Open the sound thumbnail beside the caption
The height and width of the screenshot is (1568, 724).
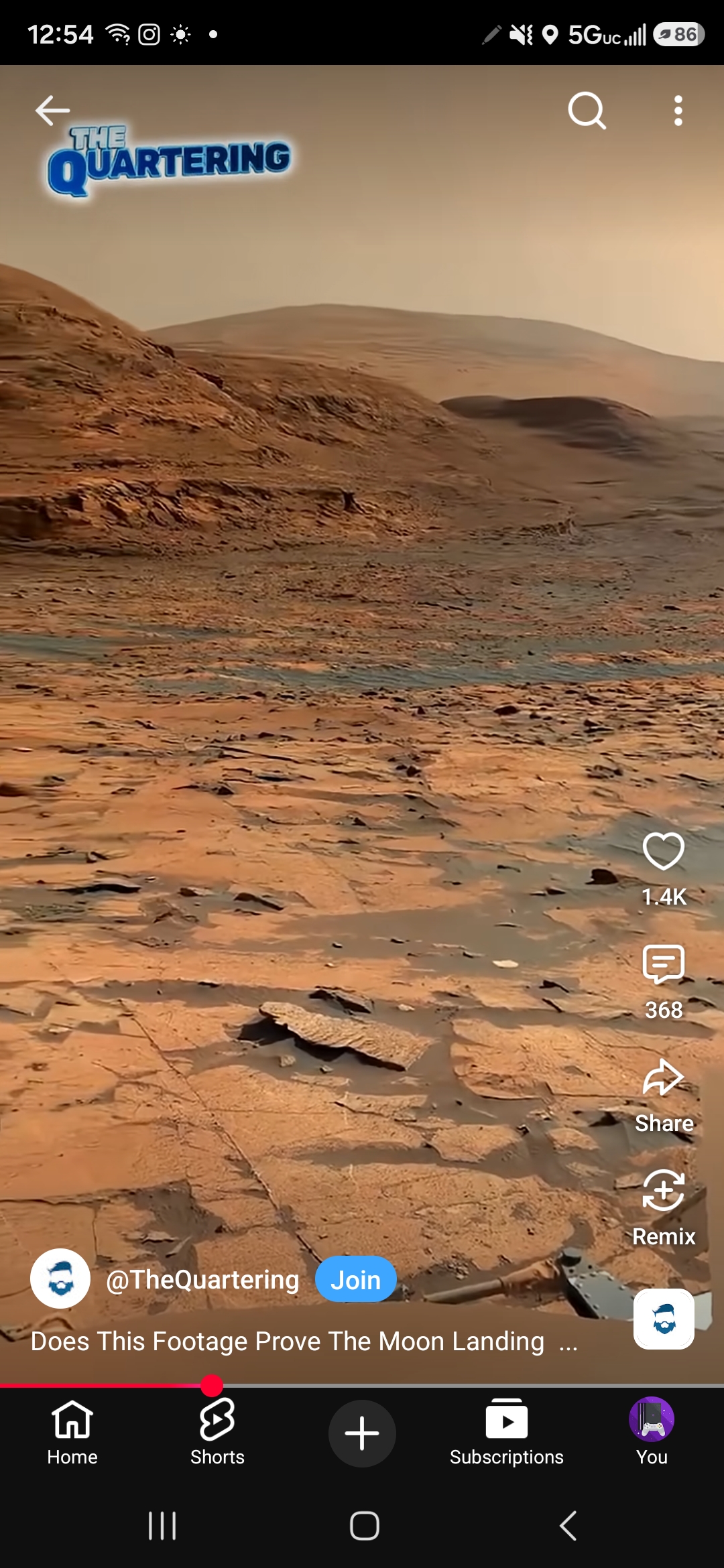point(664,1319)
